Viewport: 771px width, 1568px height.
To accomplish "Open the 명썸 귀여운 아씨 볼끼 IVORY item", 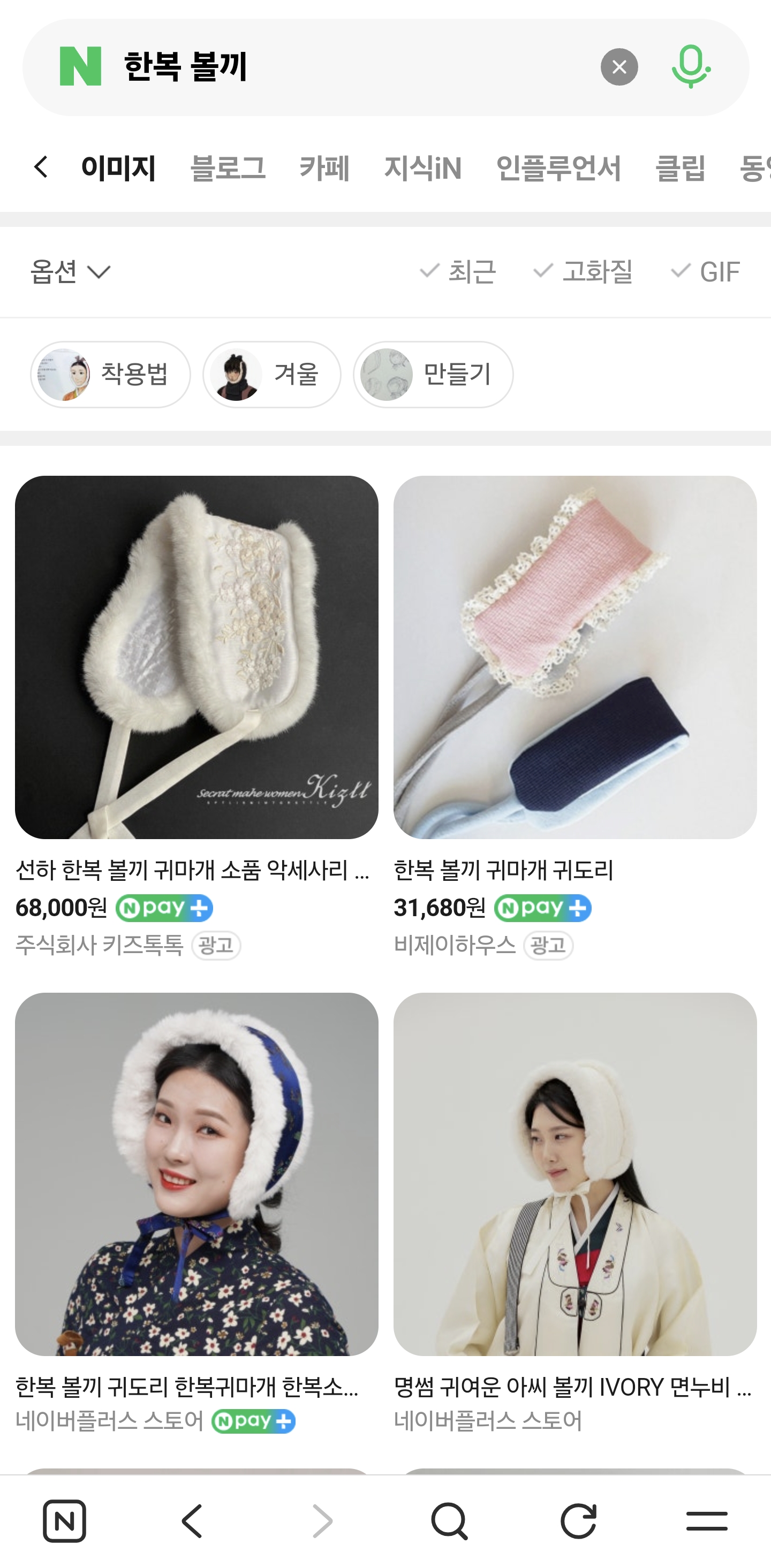I will [x=575, y=1175].
